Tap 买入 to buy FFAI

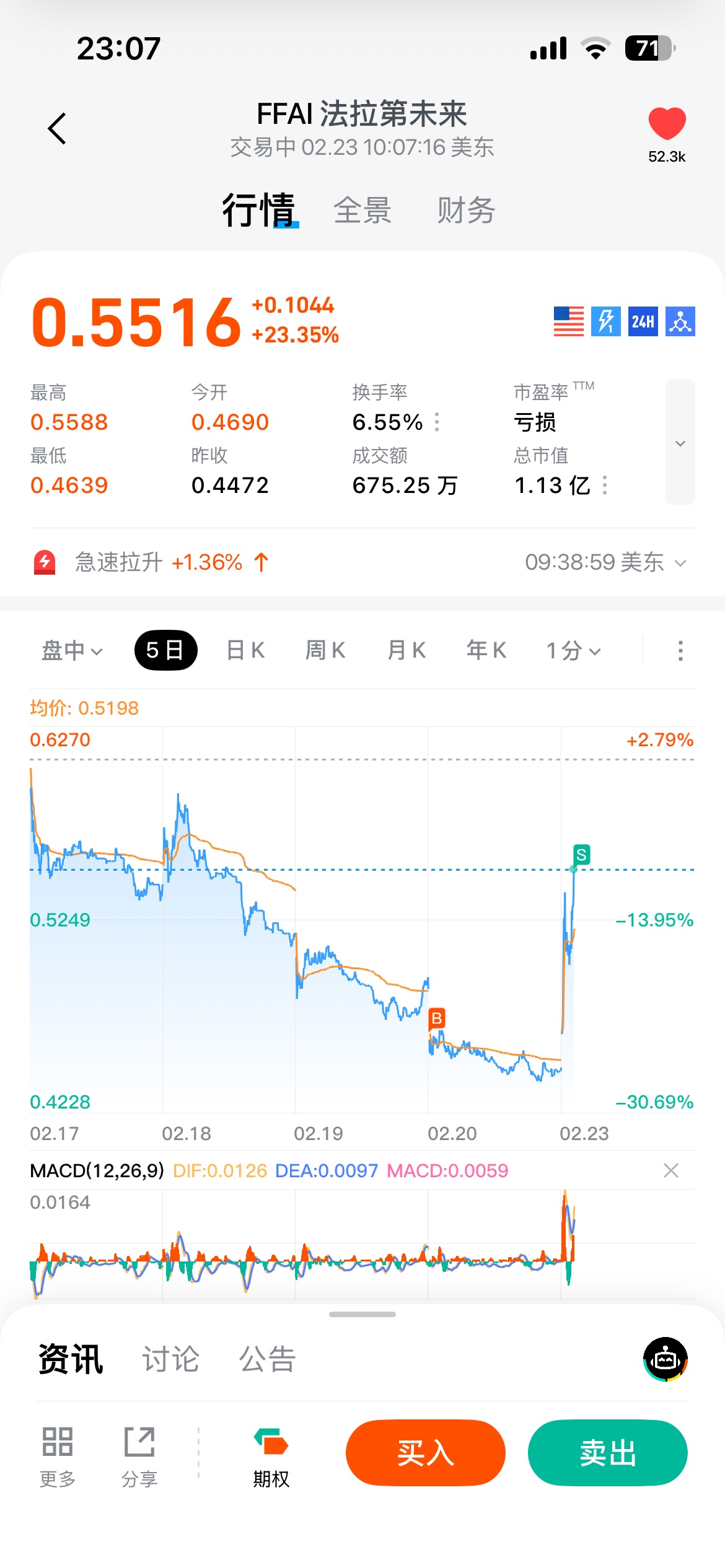coord(426,1453)
